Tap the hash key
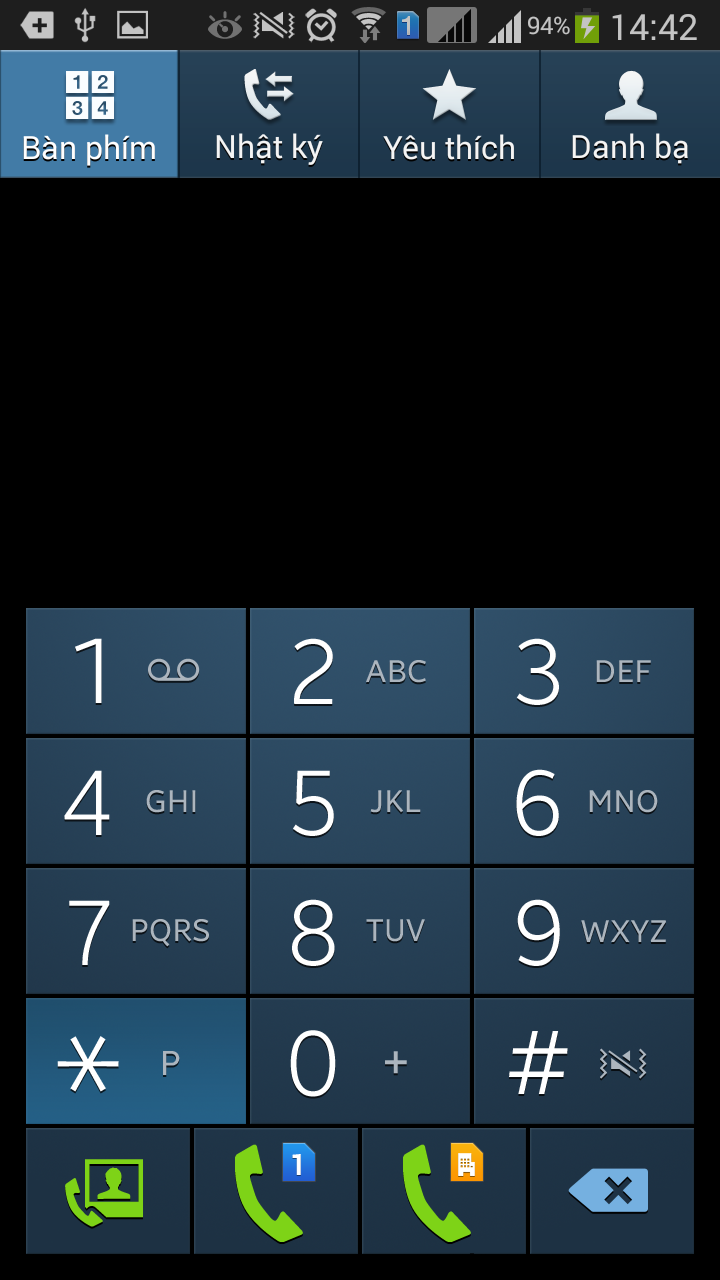This screenshot has height=1280, width=720. (x=584, y=1061)
